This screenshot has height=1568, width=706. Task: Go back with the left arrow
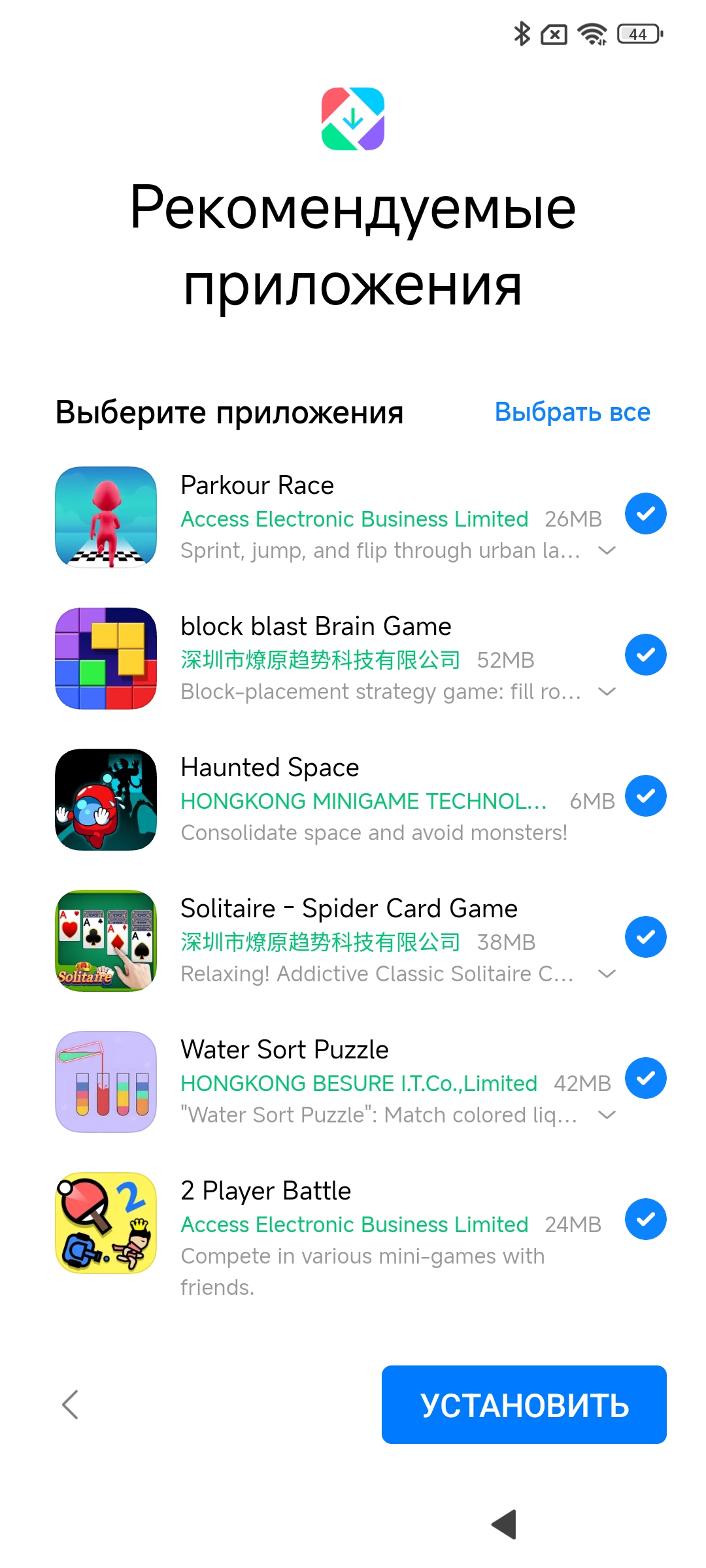pos(71,1404)
